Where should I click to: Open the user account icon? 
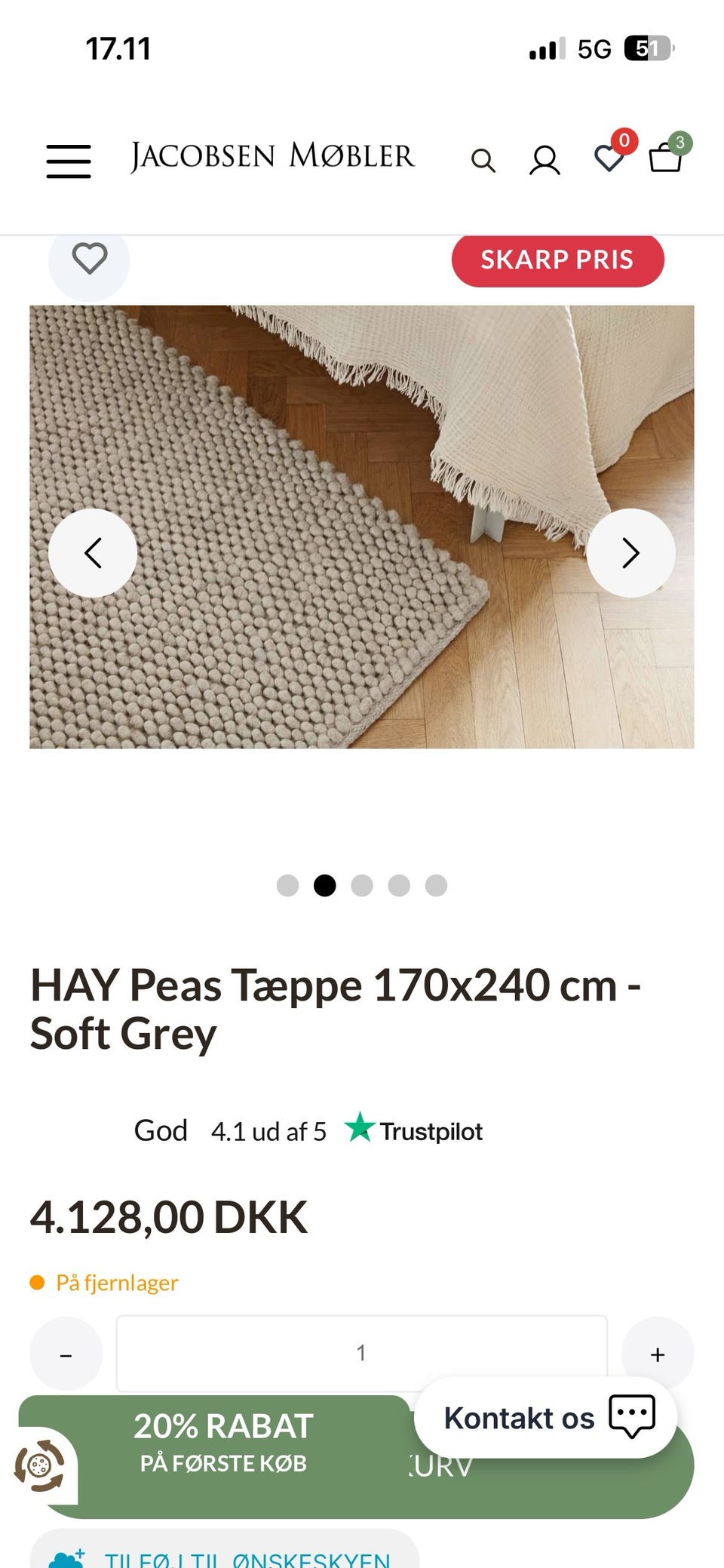(545, 160)
